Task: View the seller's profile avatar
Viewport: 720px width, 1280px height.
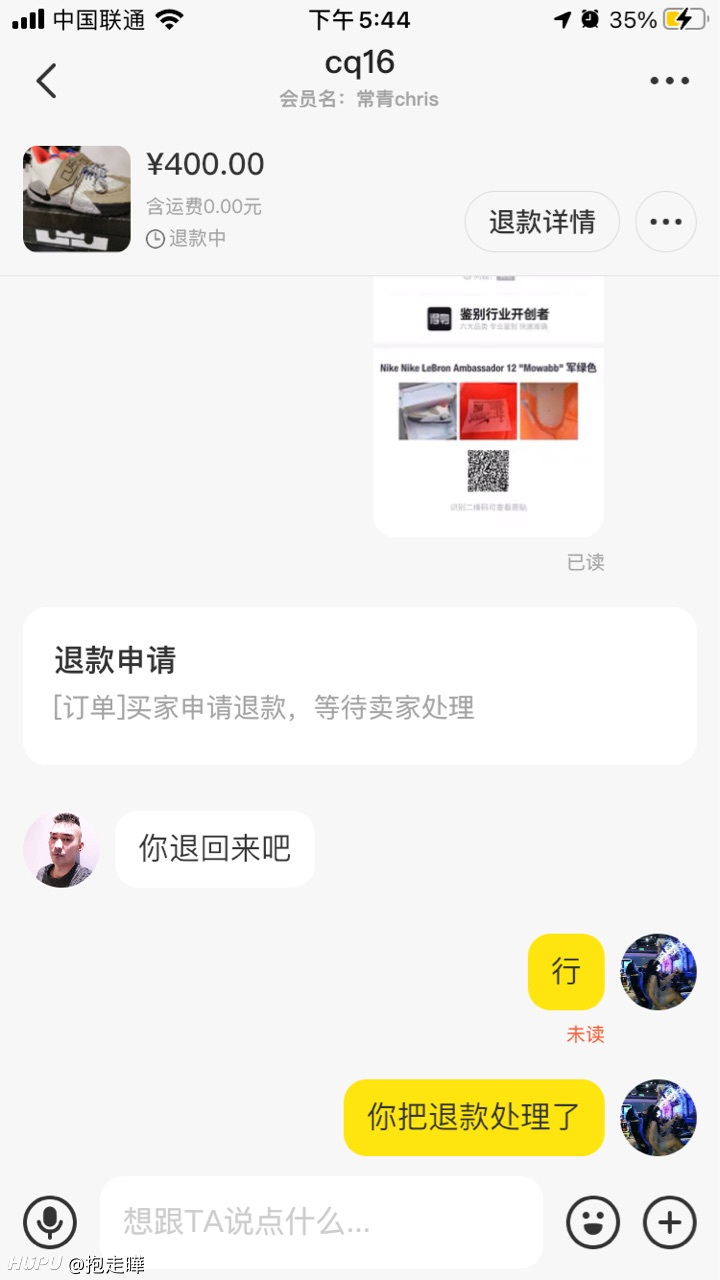Action: point(61,850)
